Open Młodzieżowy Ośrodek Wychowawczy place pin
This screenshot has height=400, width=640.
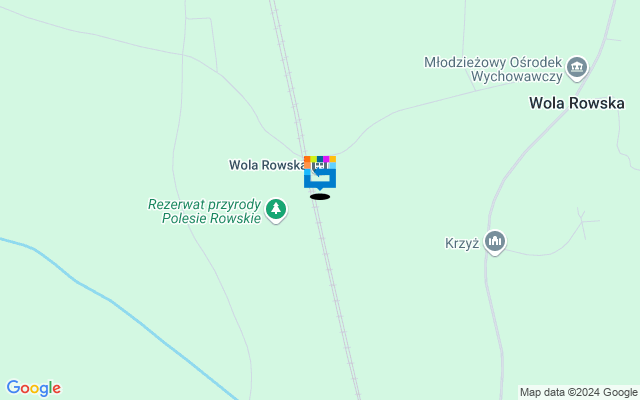coord(577,68)
